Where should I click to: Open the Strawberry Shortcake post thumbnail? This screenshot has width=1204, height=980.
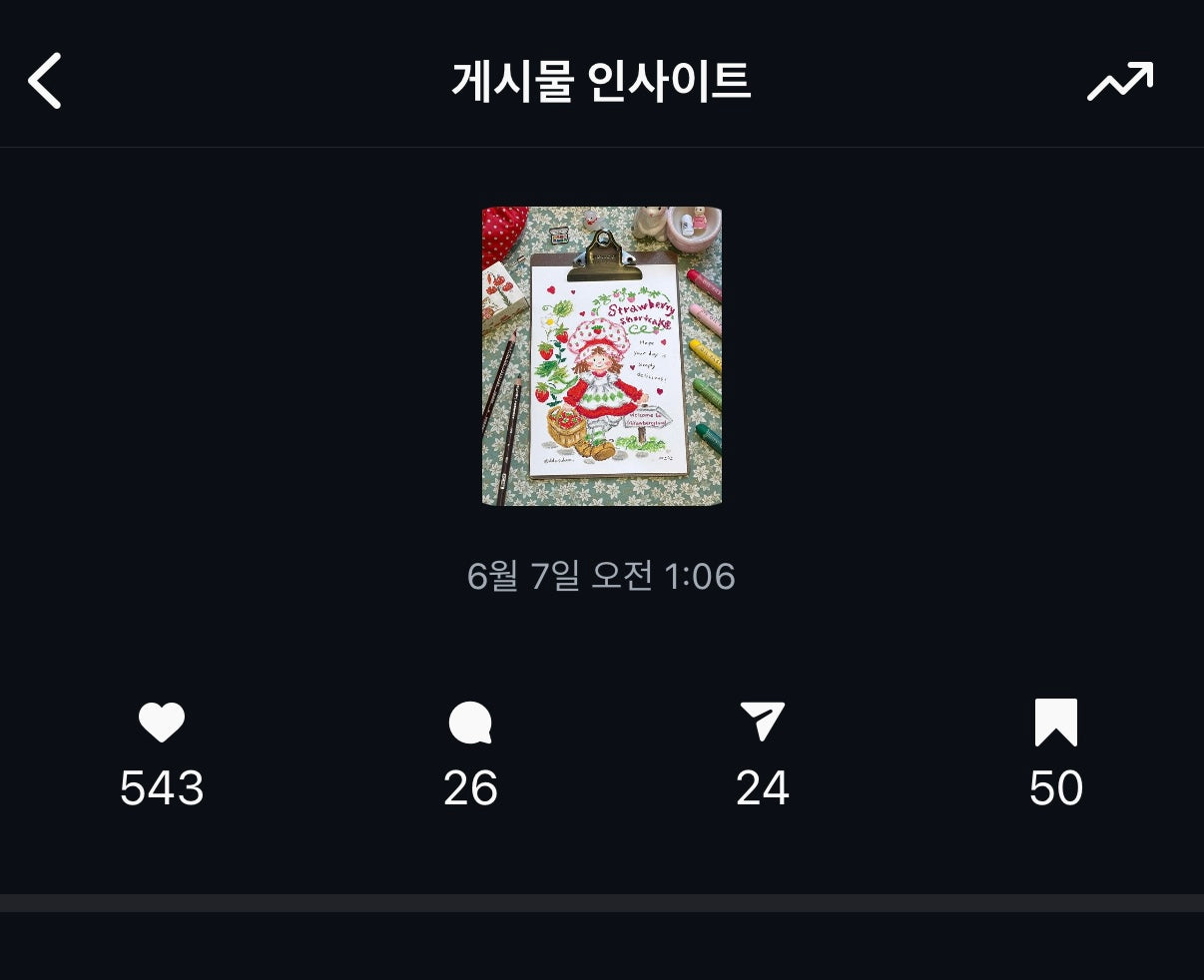point(601,356)
